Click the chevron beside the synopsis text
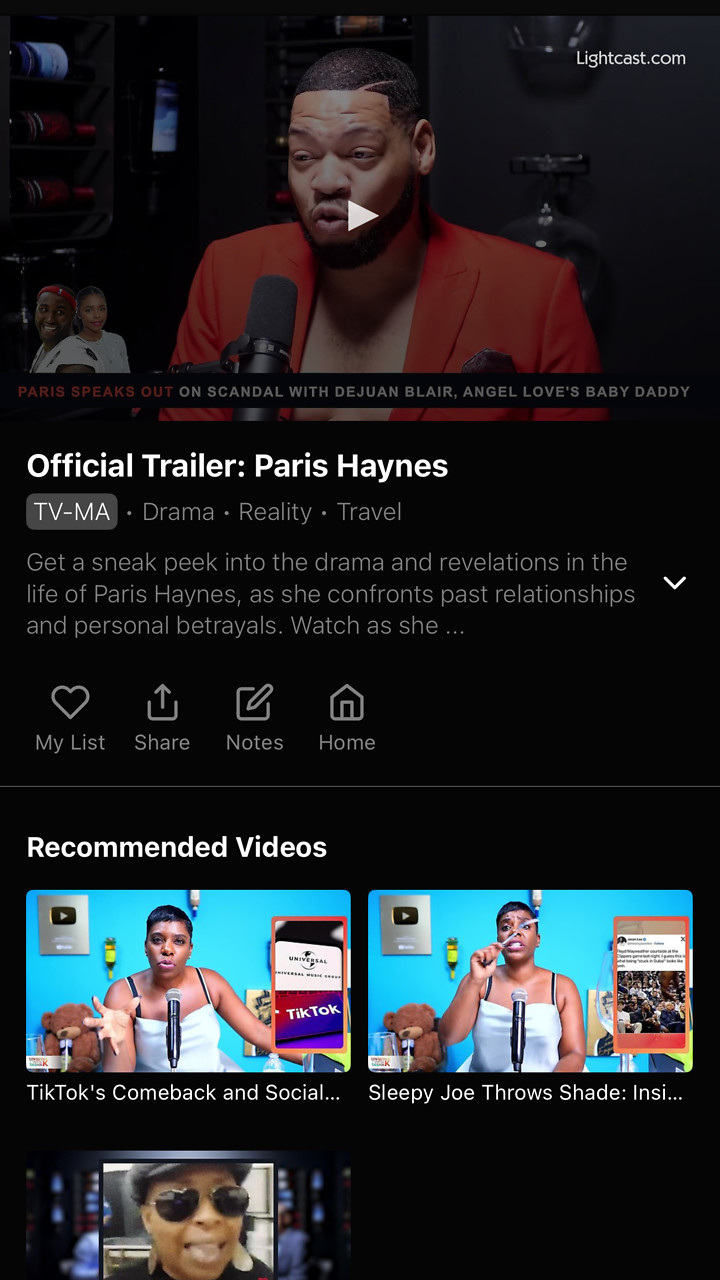The height and width of the screenshot is (1280, 720). point(675,582)
